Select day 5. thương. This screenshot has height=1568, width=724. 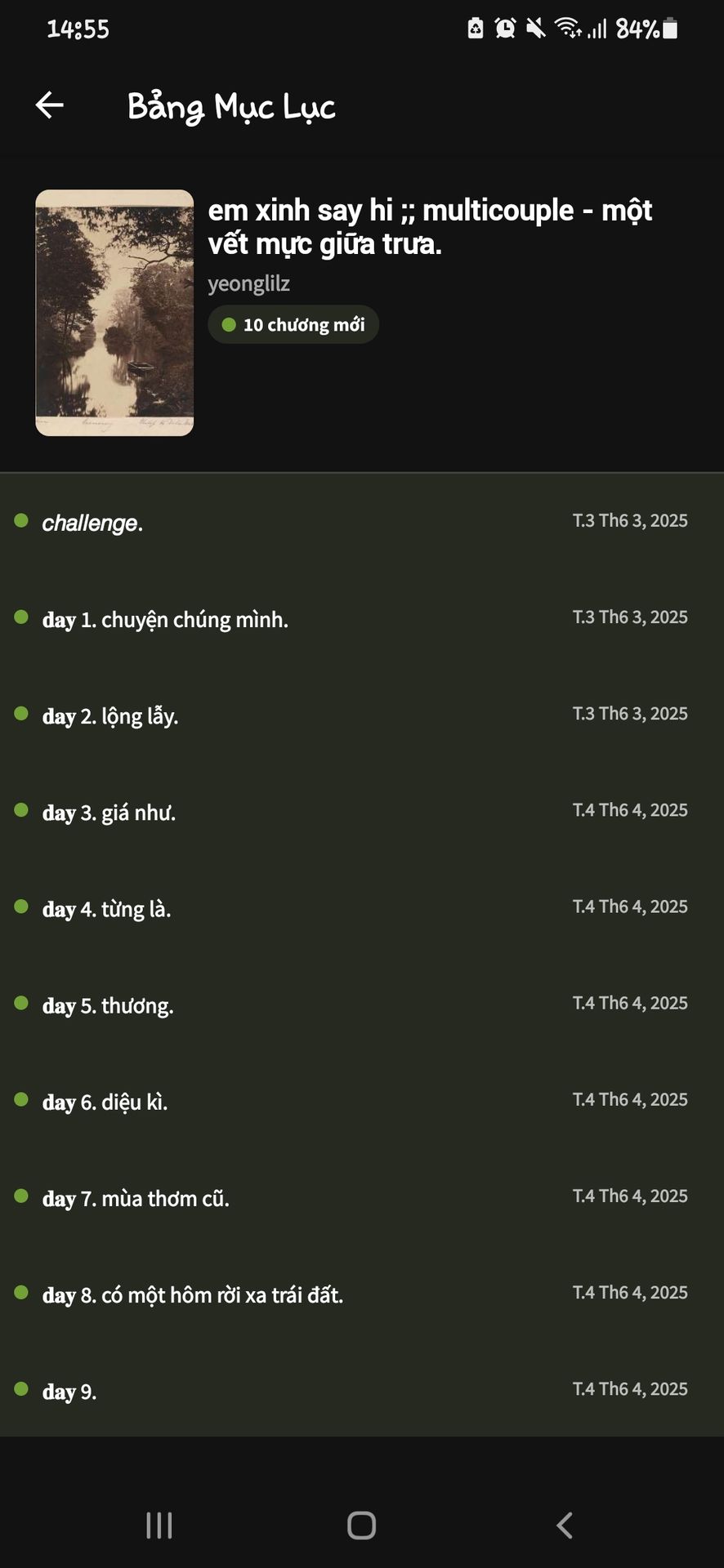[362, 1004]
